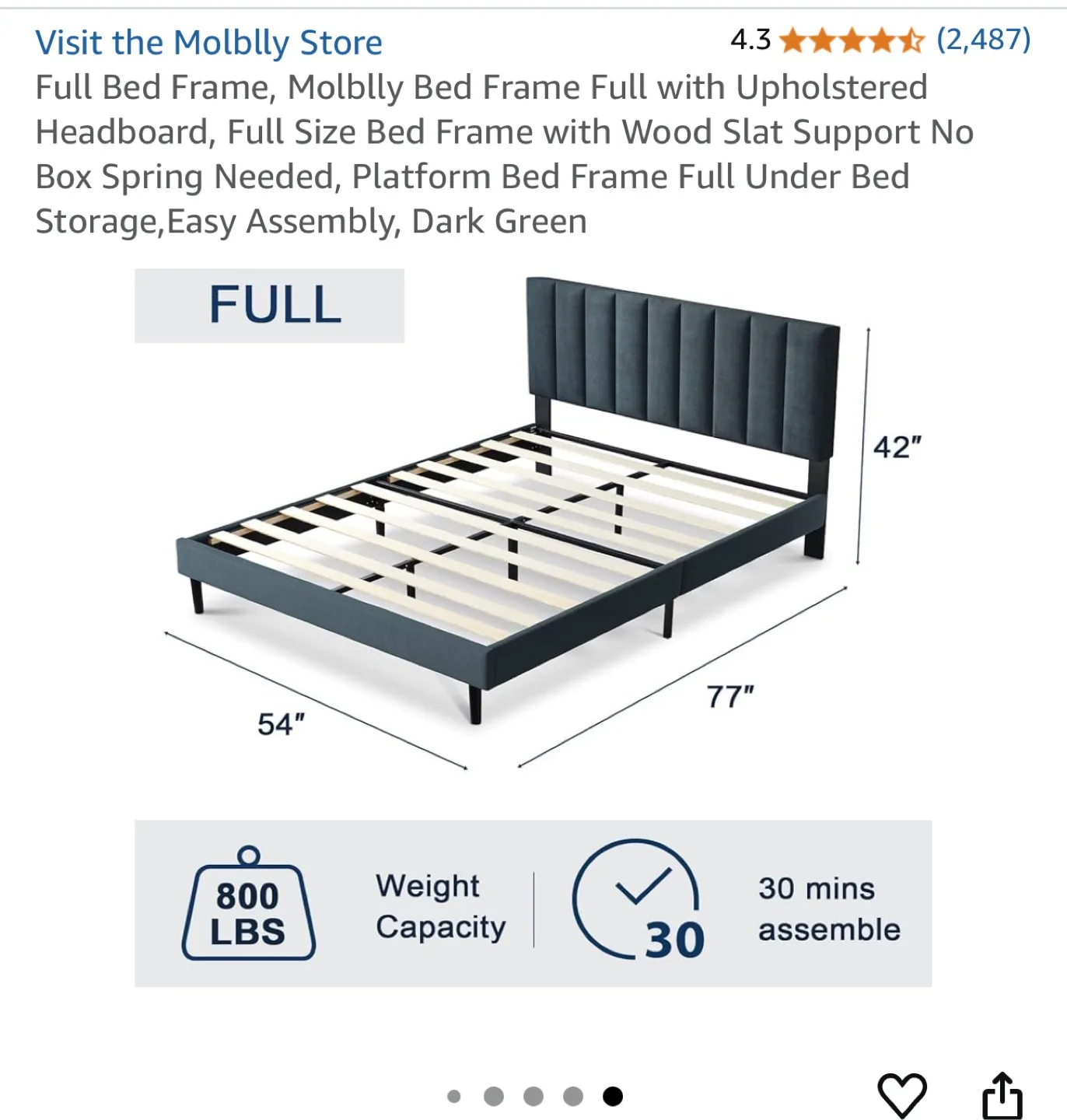The width and height of the screenshot is (1067, 1120).
Task: Open the Molblly Store page
Action: (x=208, y=42)
